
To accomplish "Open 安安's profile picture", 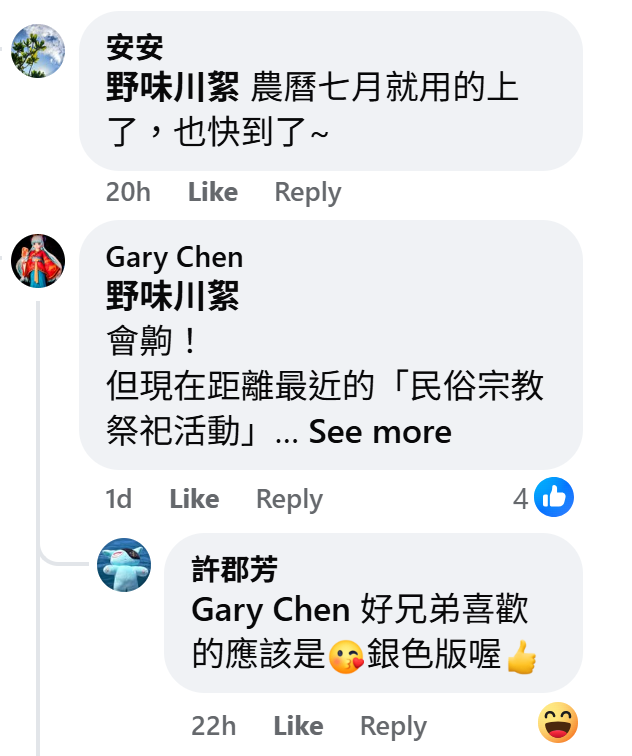I will (x=38, y=50).
